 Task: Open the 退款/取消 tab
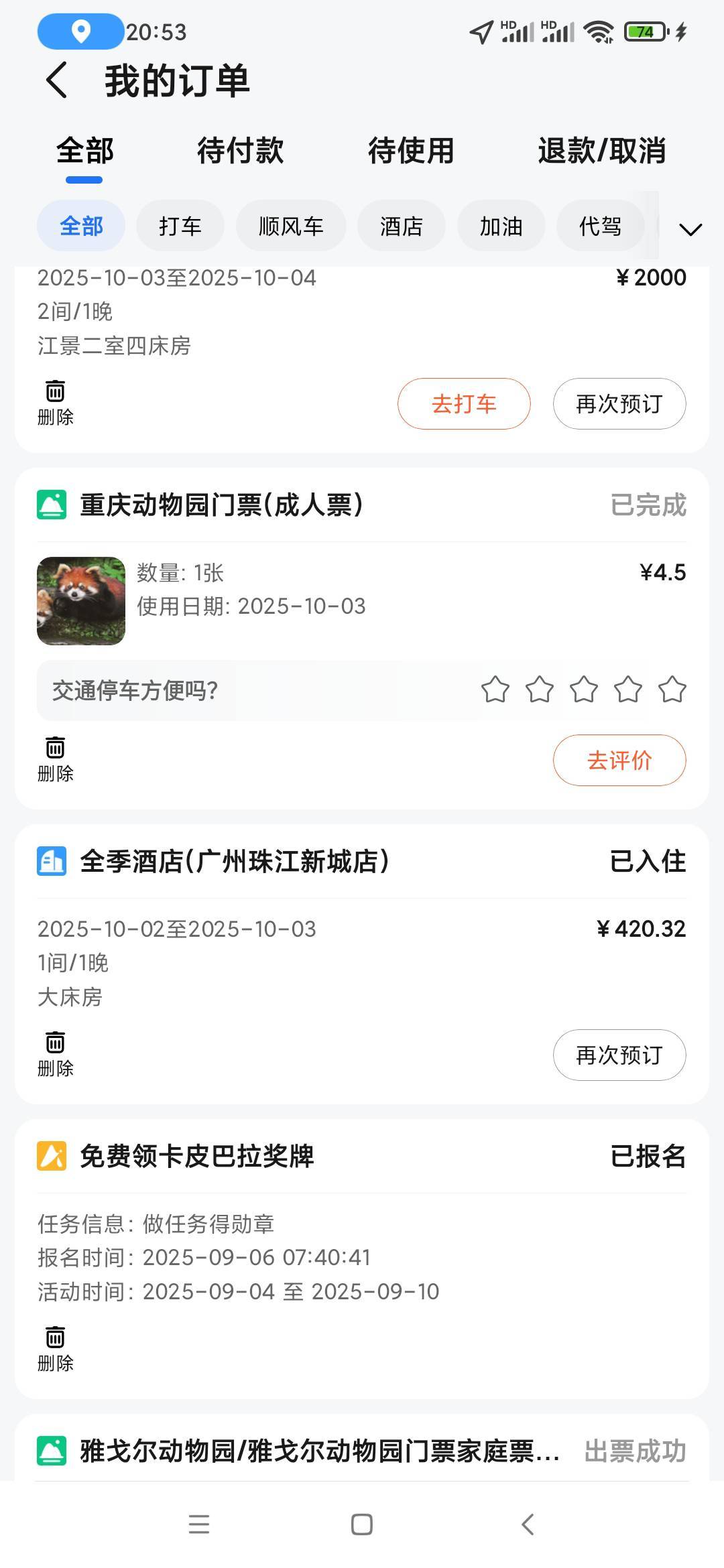tap(601, 151)
